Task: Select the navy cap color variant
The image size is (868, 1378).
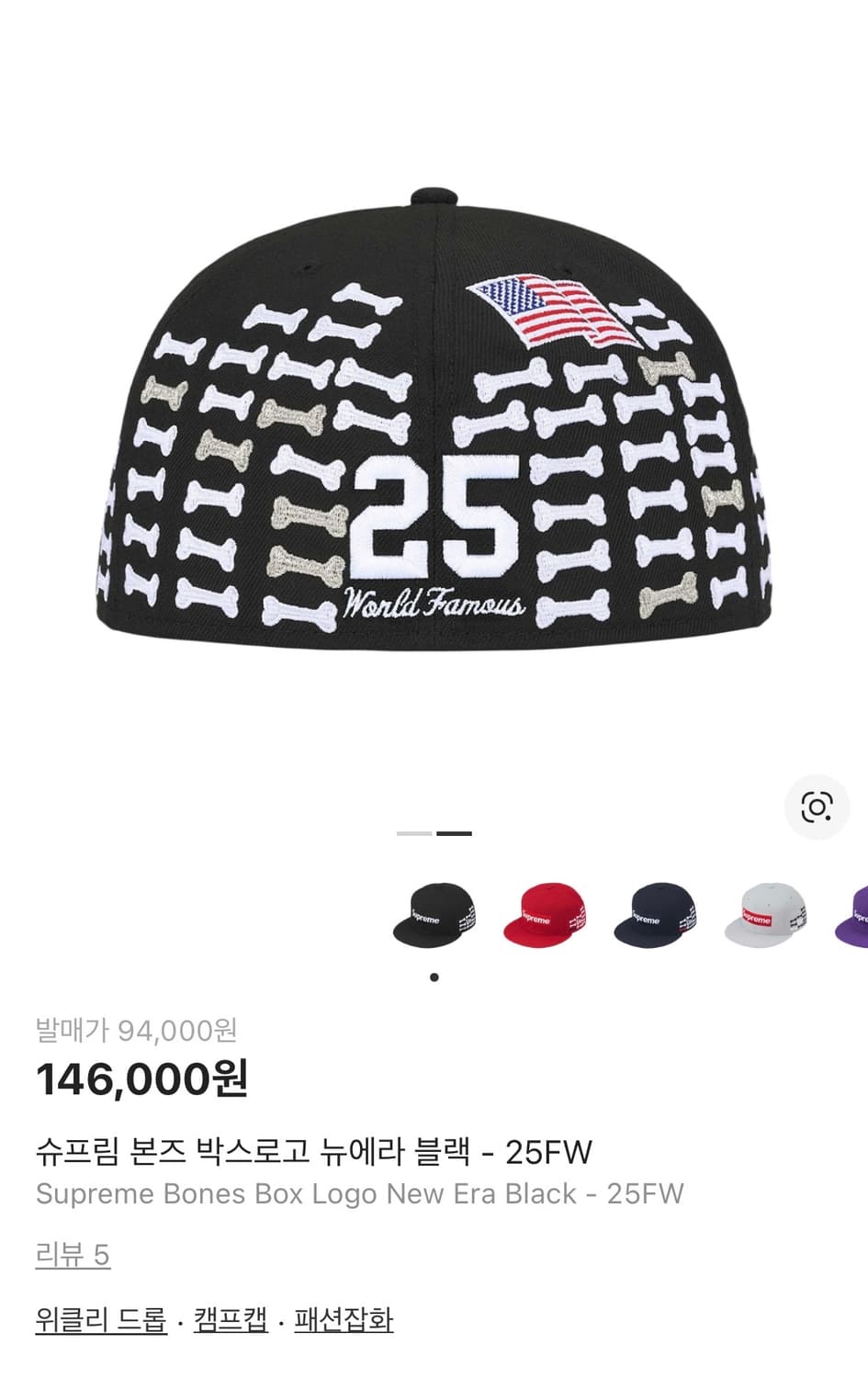Action: (655, 915)
